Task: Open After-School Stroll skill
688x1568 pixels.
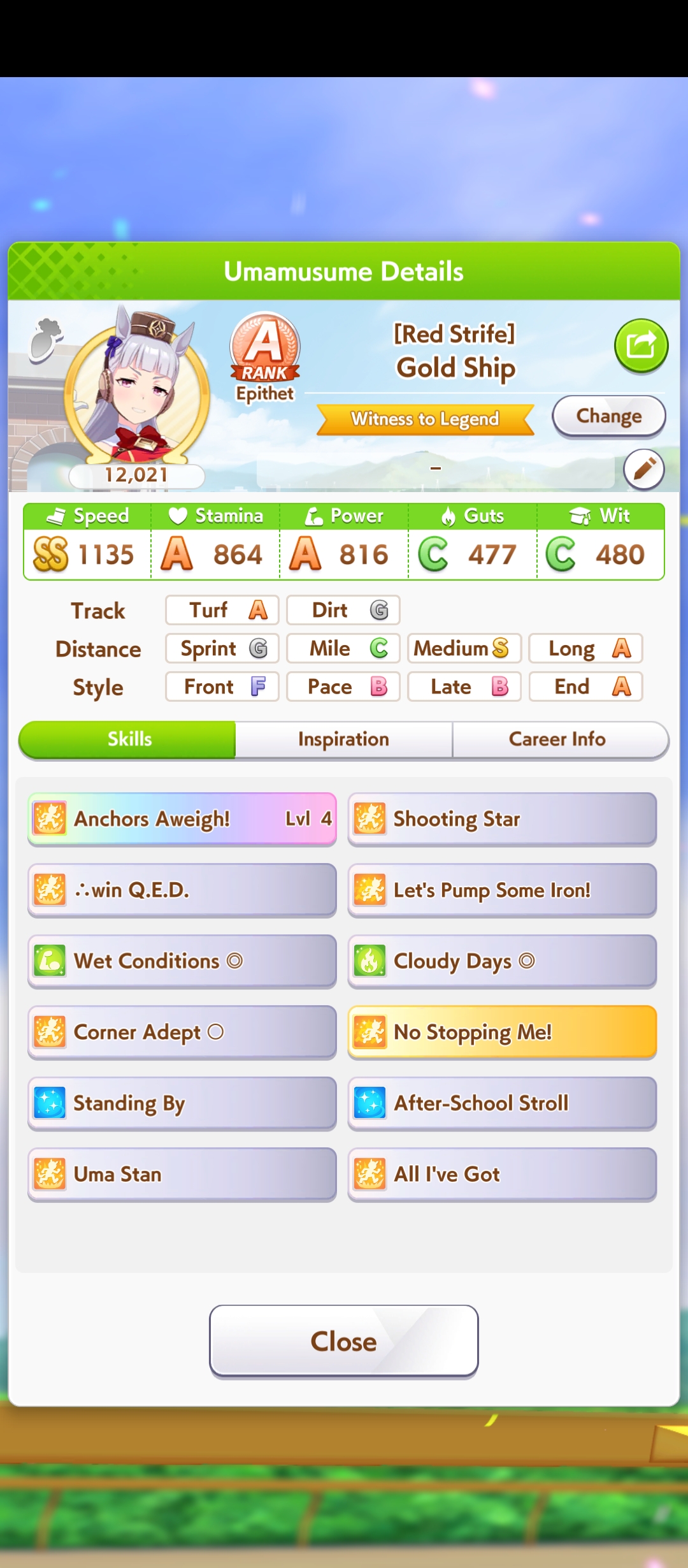Action: point(502,1103)
